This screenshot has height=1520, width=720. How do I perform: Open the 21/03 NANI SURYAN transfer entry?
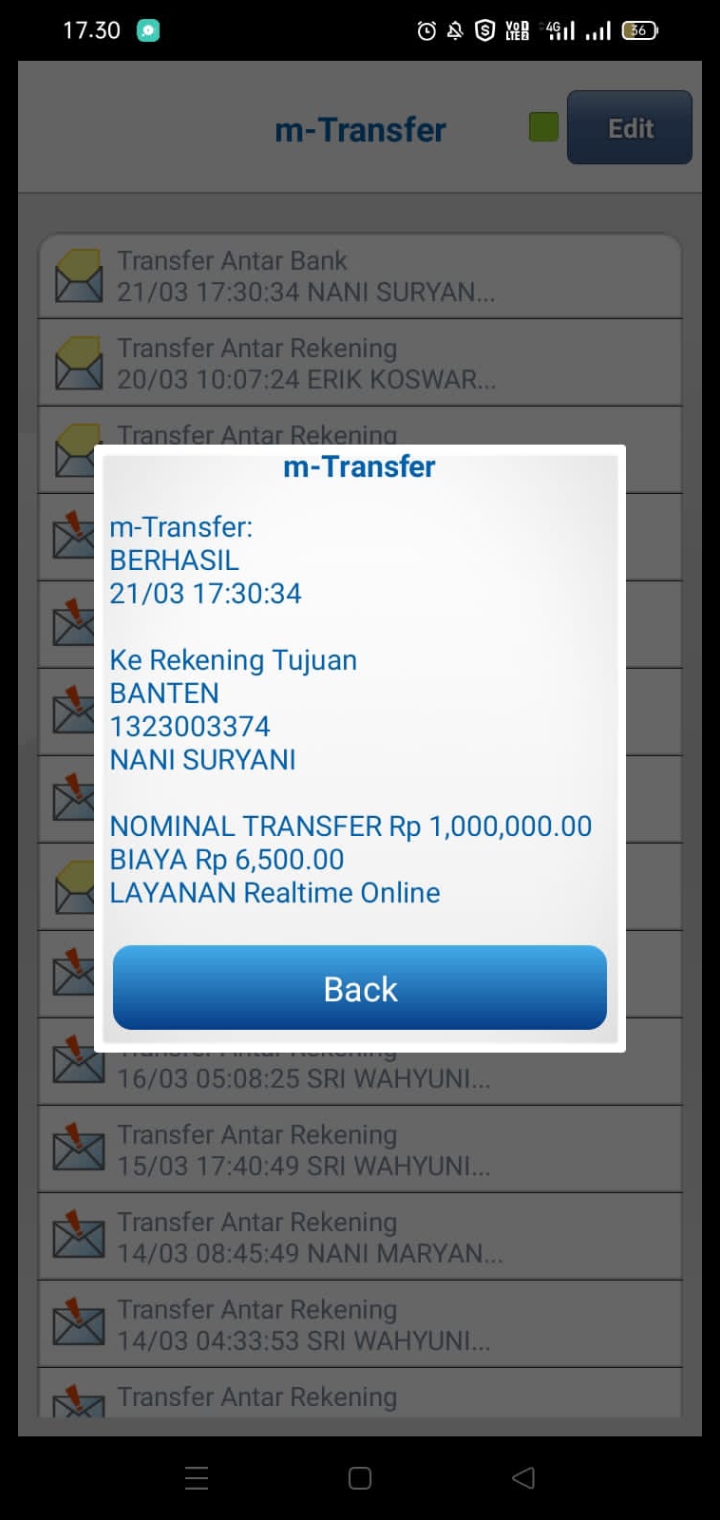[x=360, y=277]
